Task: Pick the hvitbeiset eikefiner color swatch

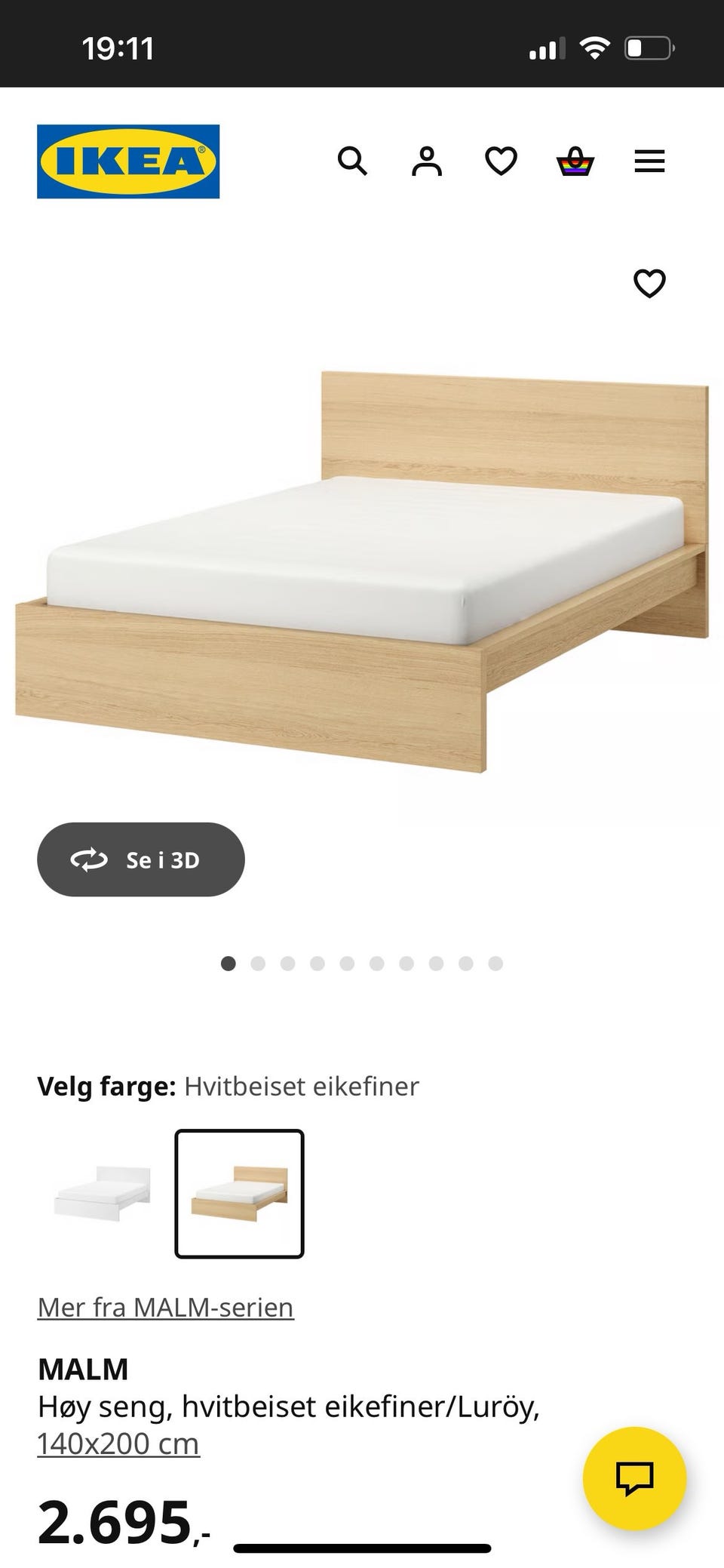Action: [x=240, y=1192]
